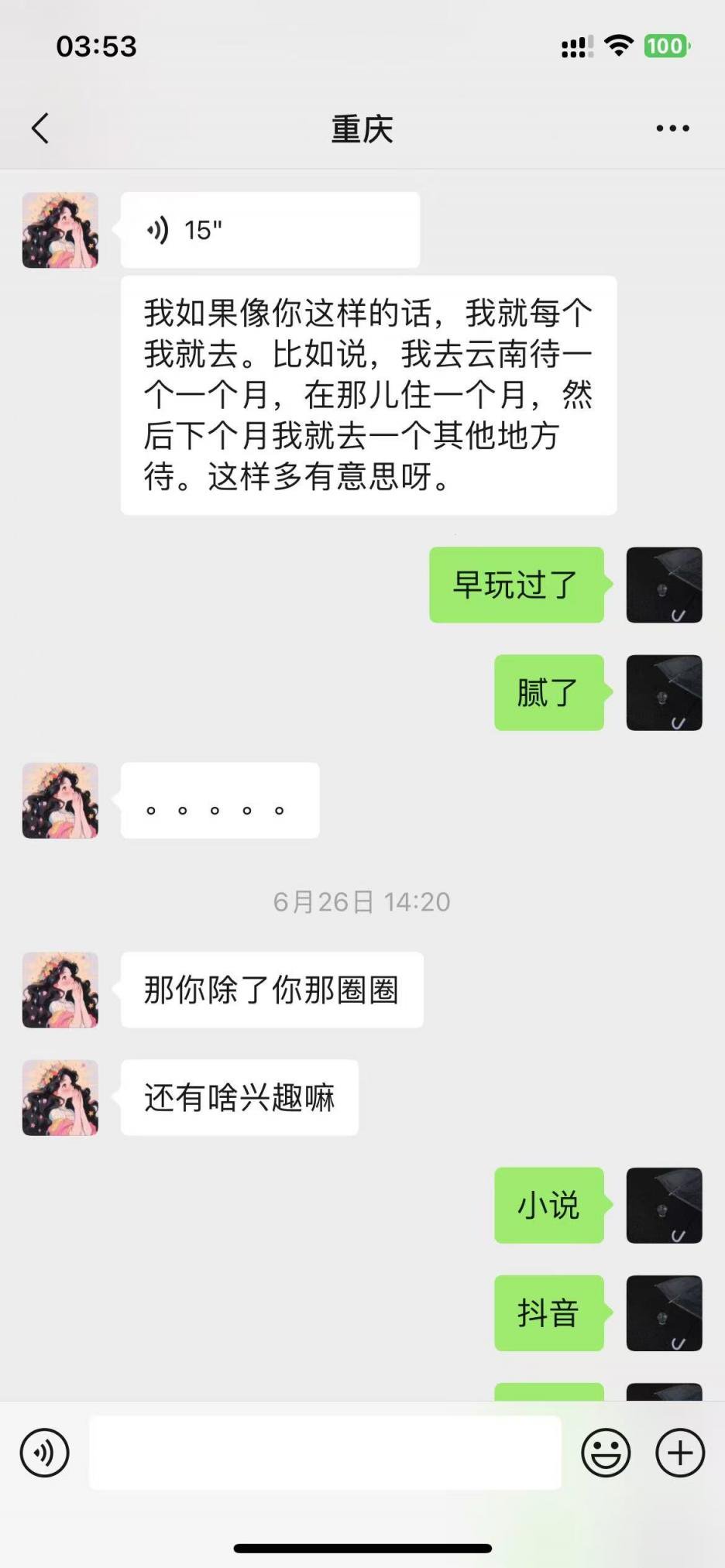Go back to the chat list
Image resolution: width=725 pixels, height=1568 pixels.
[x=40, y=129]
